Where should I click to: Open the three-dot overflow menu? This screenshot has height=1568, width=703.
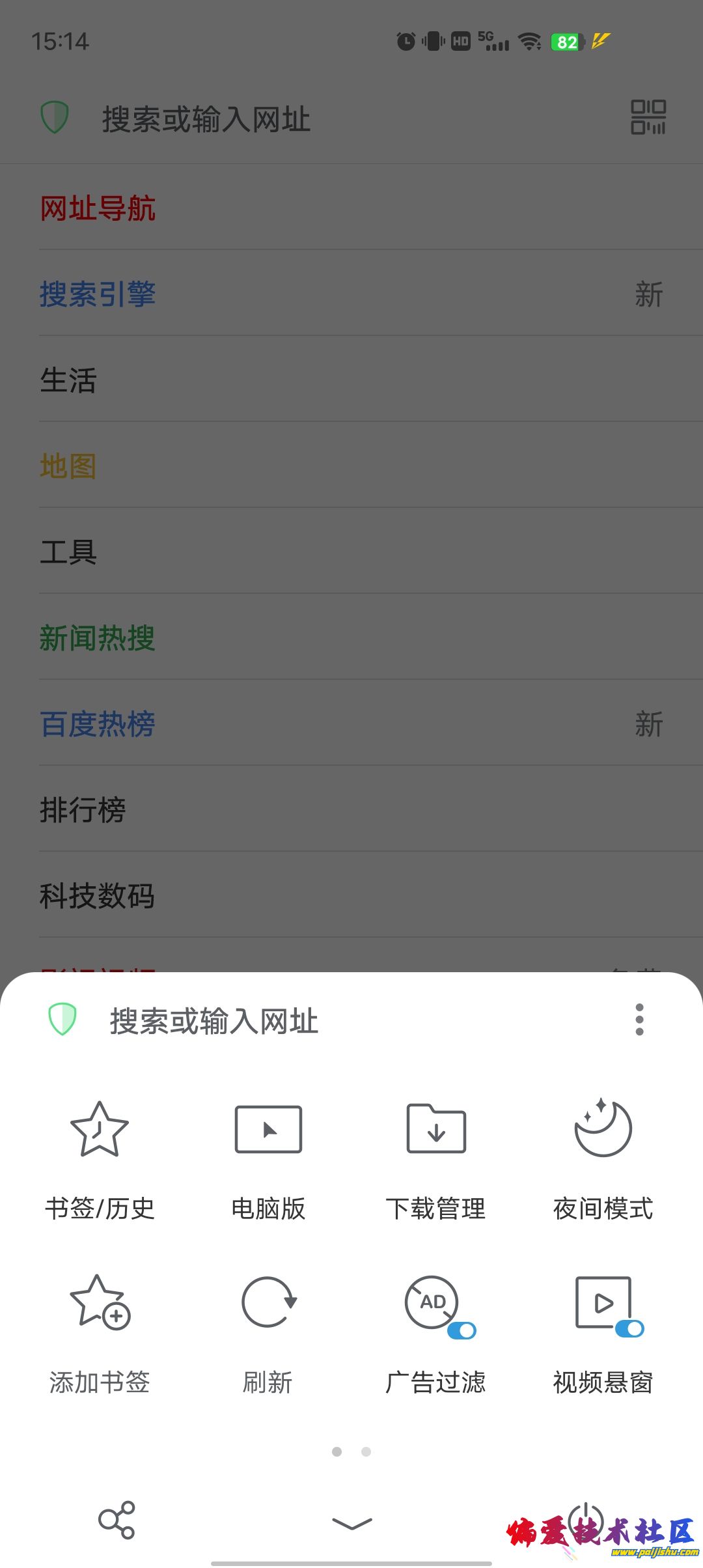pyautogui.click(x=639, y=1020)
